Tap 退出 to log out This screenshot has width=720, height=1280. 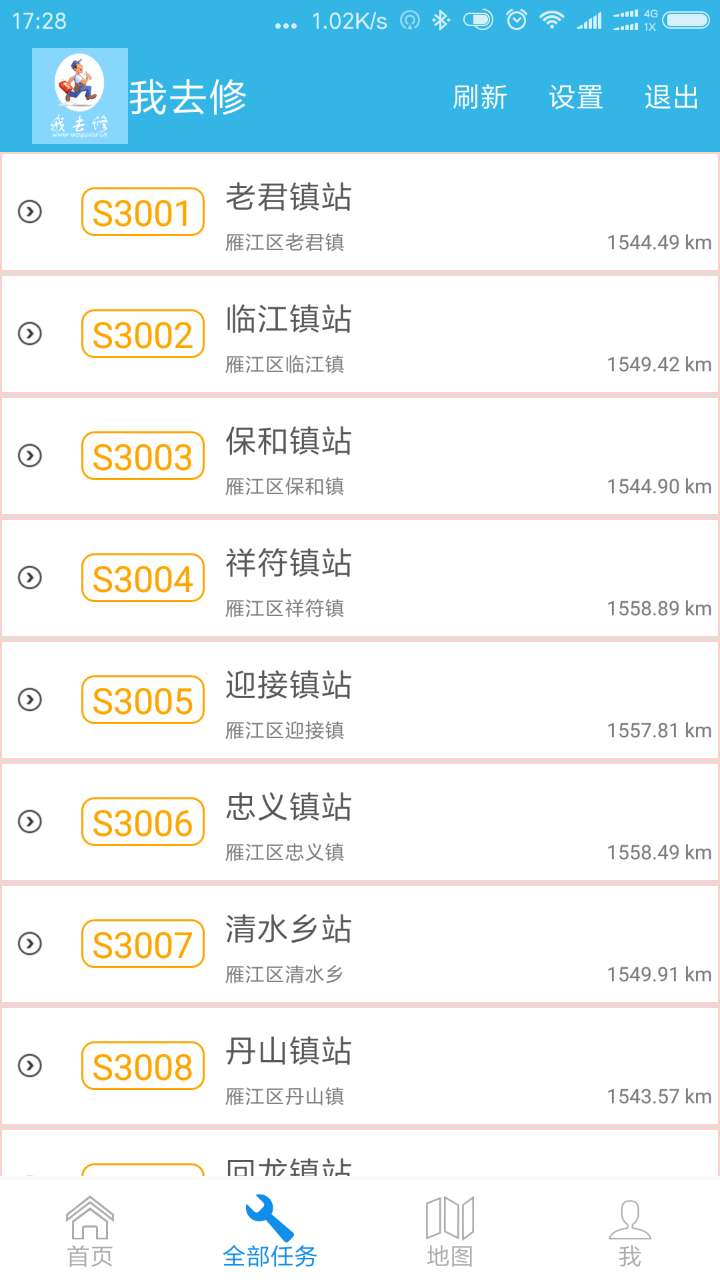coord(671,97)
